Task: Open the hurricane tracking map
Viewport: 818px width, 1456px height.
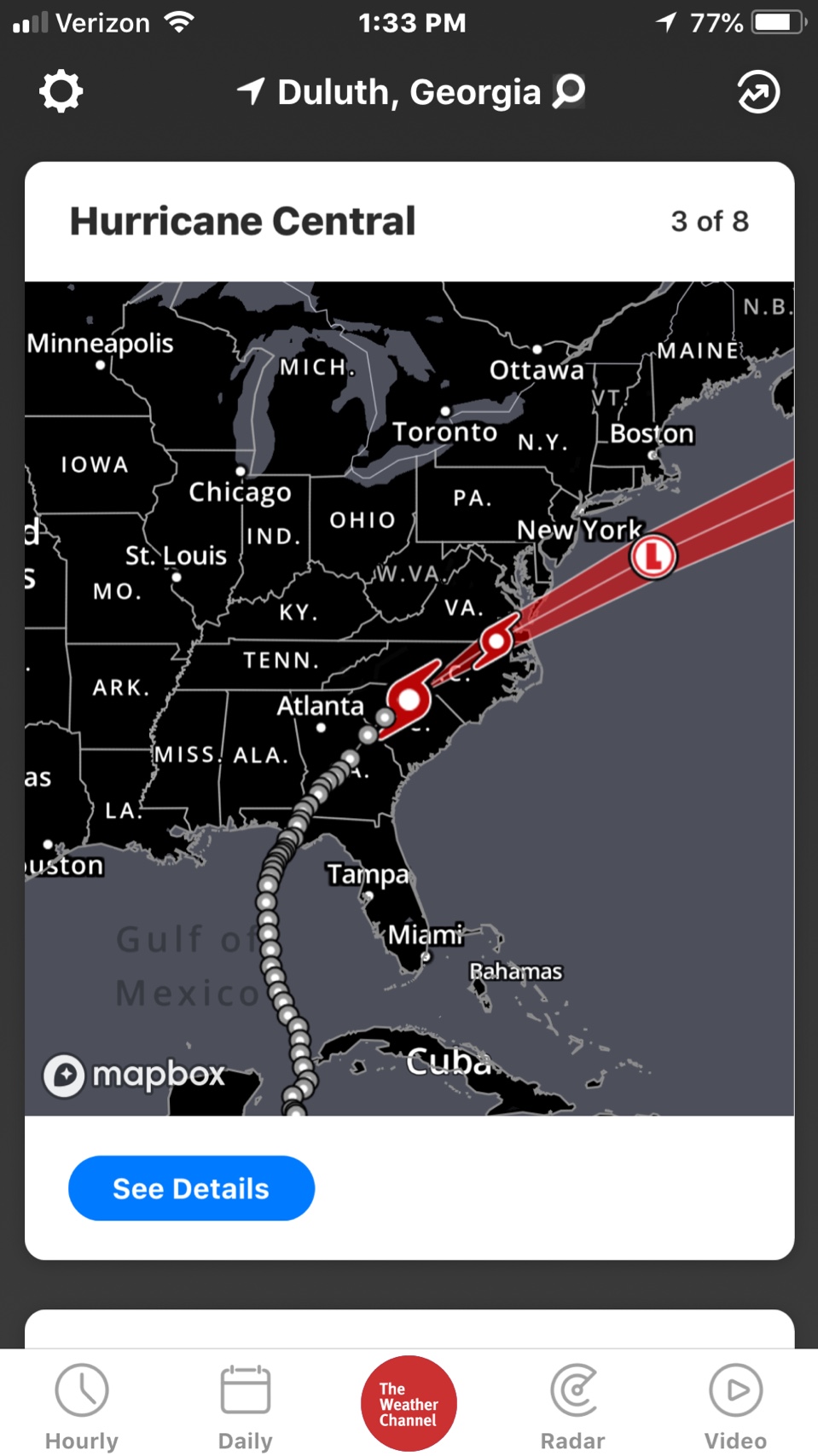Action: [409, 698]
